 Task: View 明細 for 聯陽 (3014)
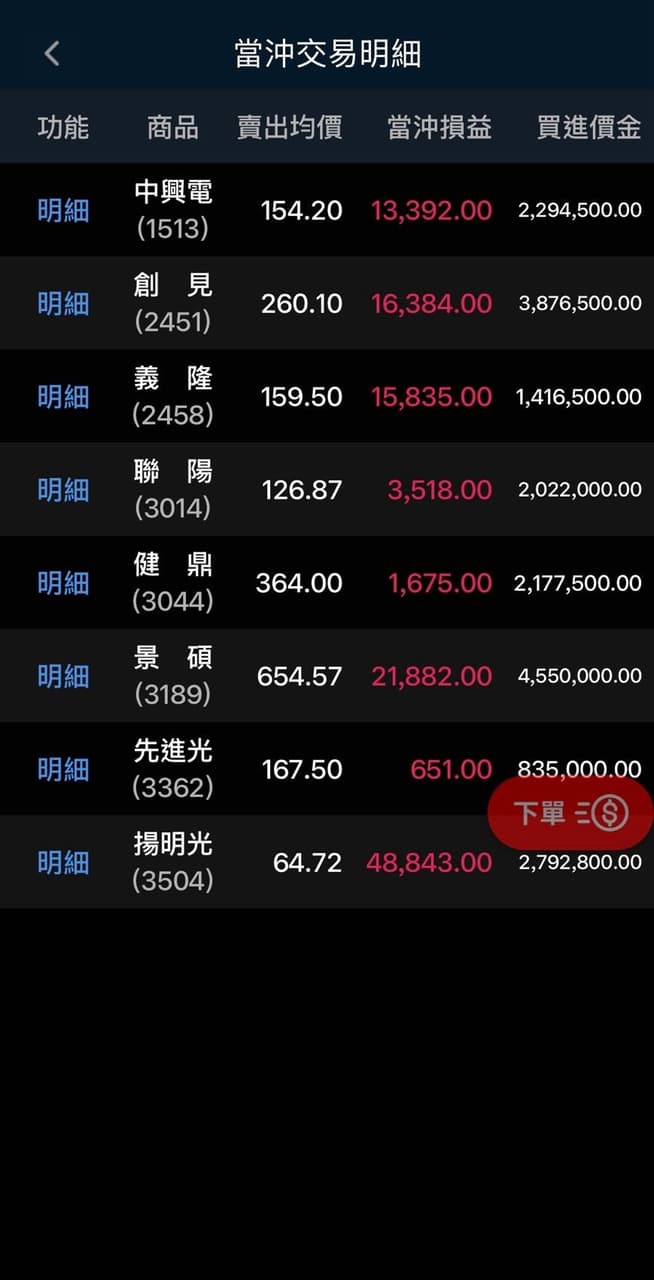coord(63,489)
